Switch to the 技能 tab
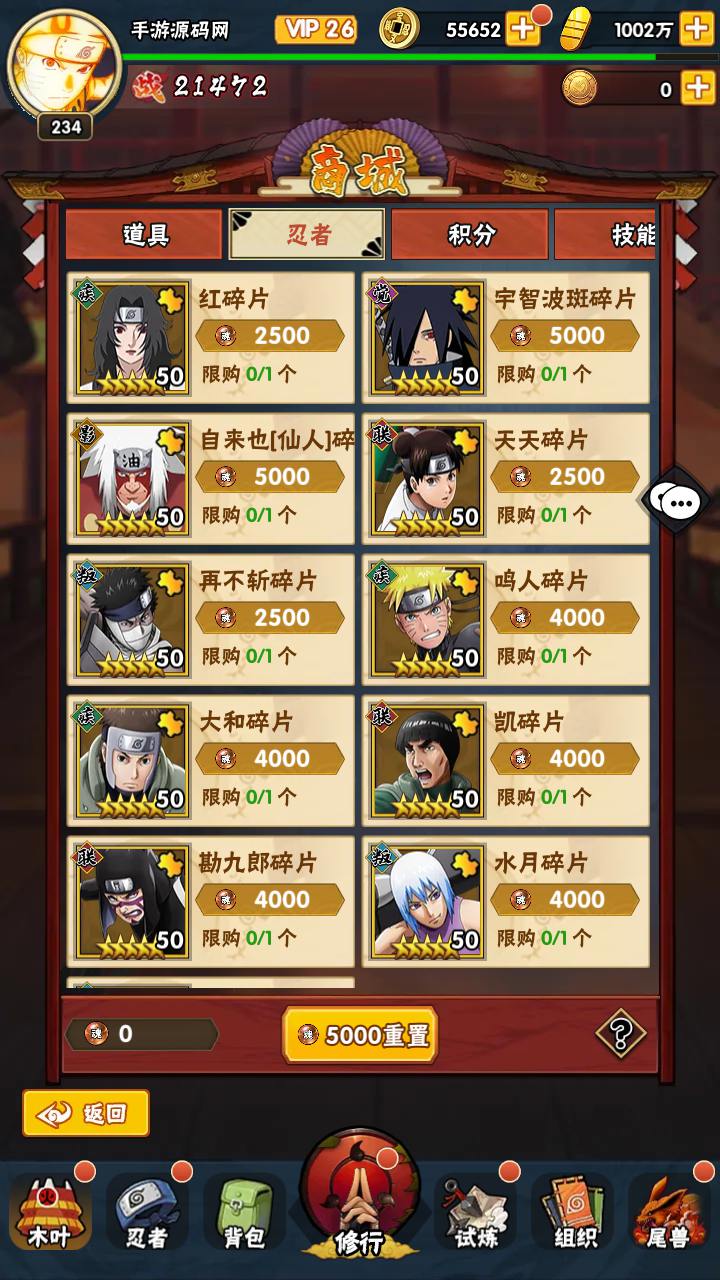Viewport: 720px width, 1280px height. tap(620, 235)
